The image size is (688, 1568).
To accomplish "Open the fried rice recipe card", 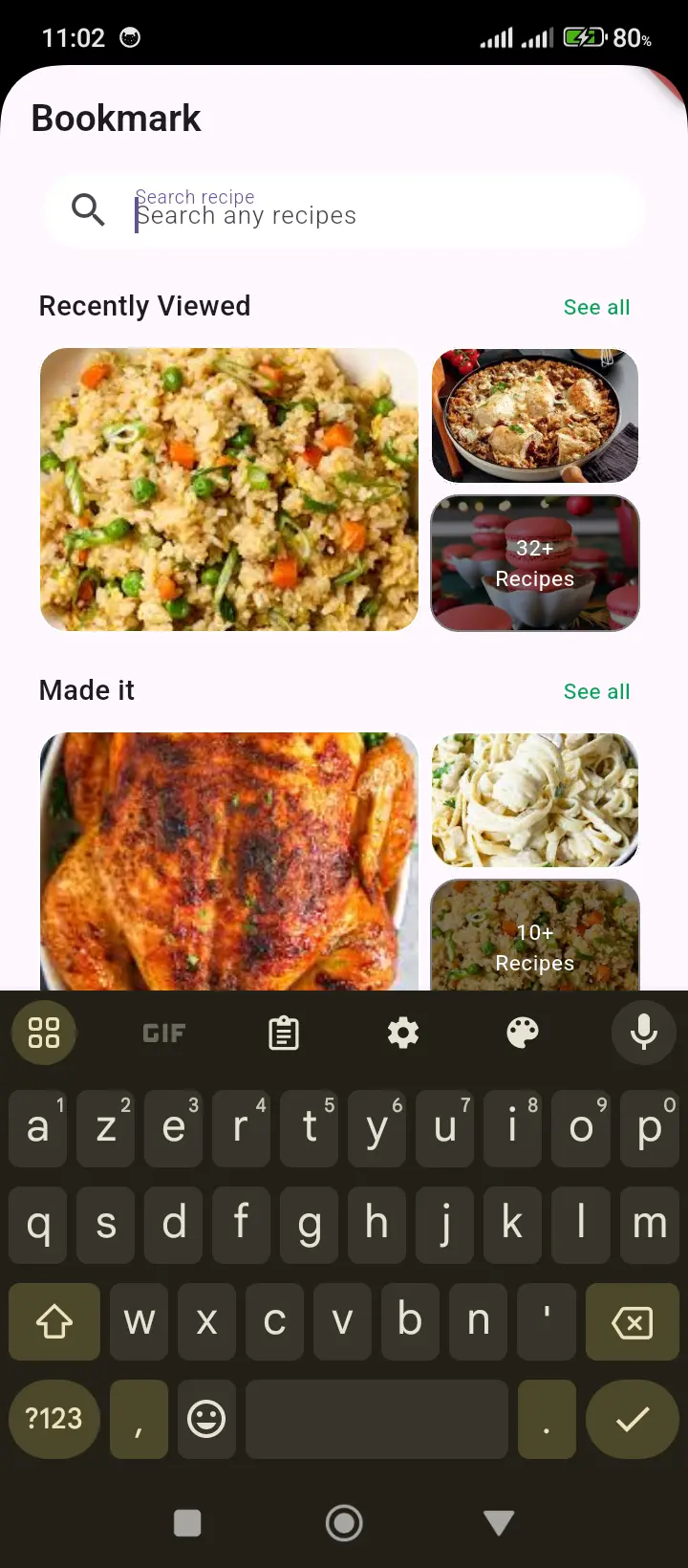I will (x=229, y=490).
